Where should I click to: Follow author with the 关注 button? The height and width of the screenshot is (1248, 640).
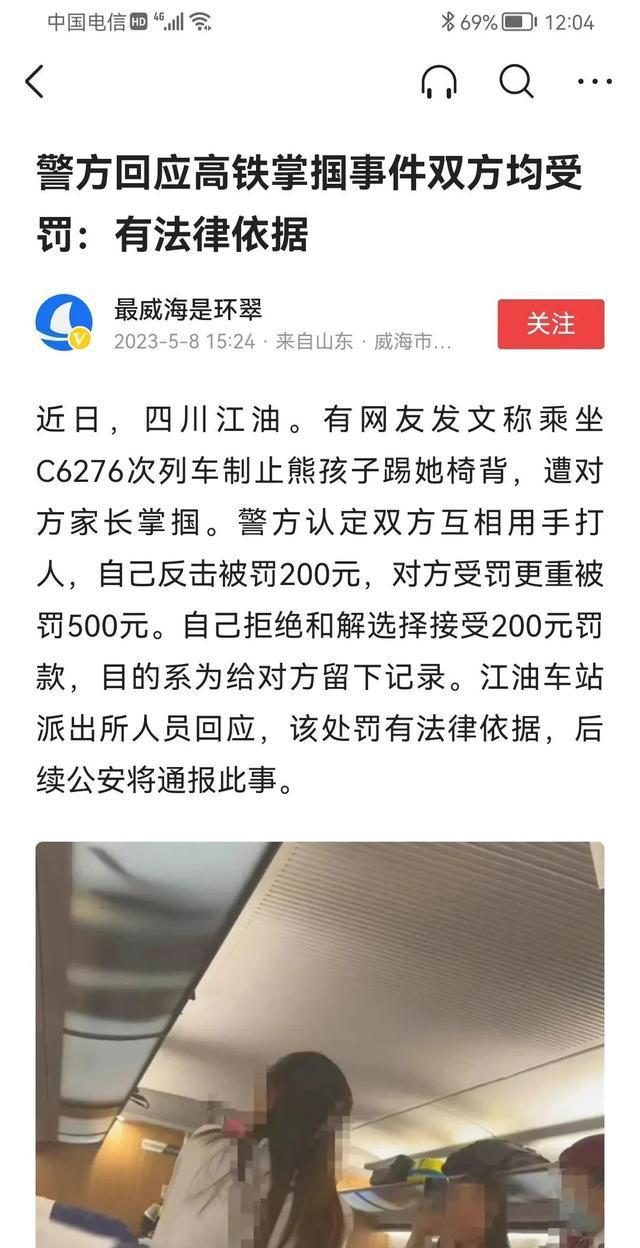pyautogui.click(x=551, y=324)
